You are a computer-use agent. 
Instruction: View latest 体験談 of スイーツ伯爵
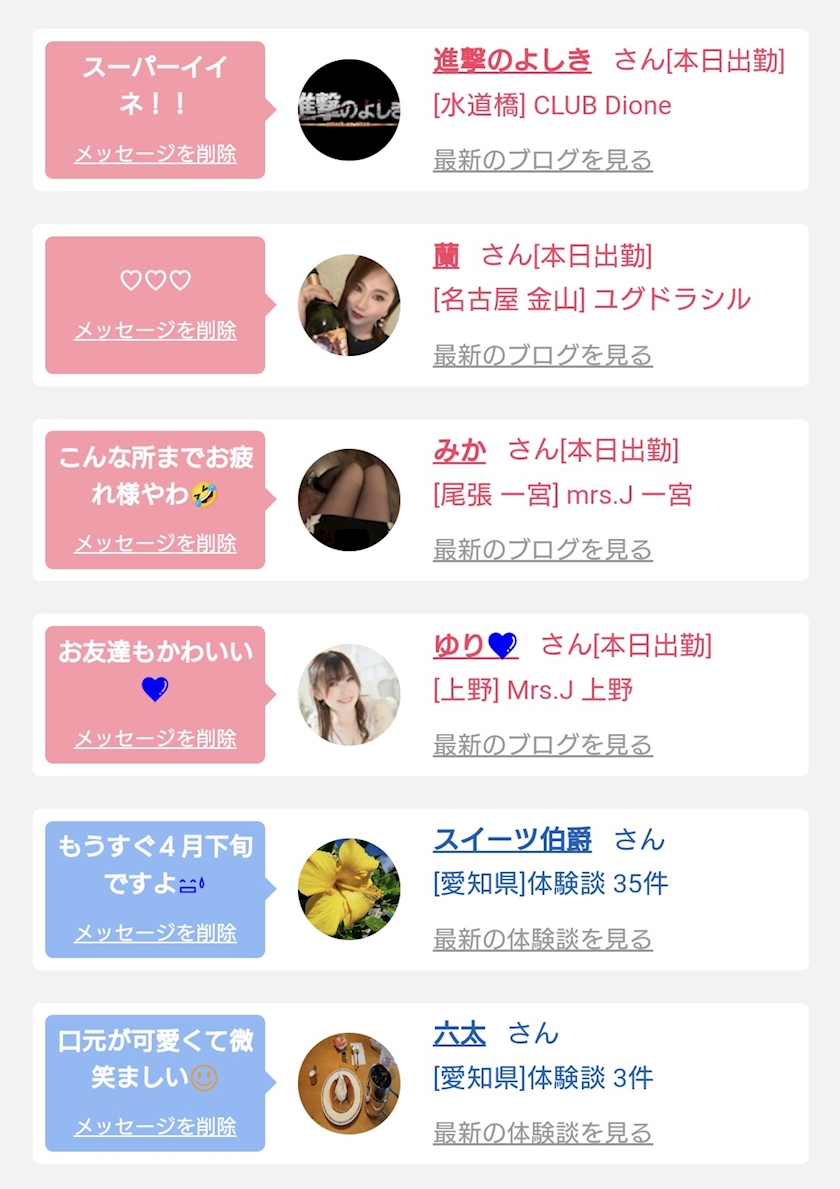542,938
